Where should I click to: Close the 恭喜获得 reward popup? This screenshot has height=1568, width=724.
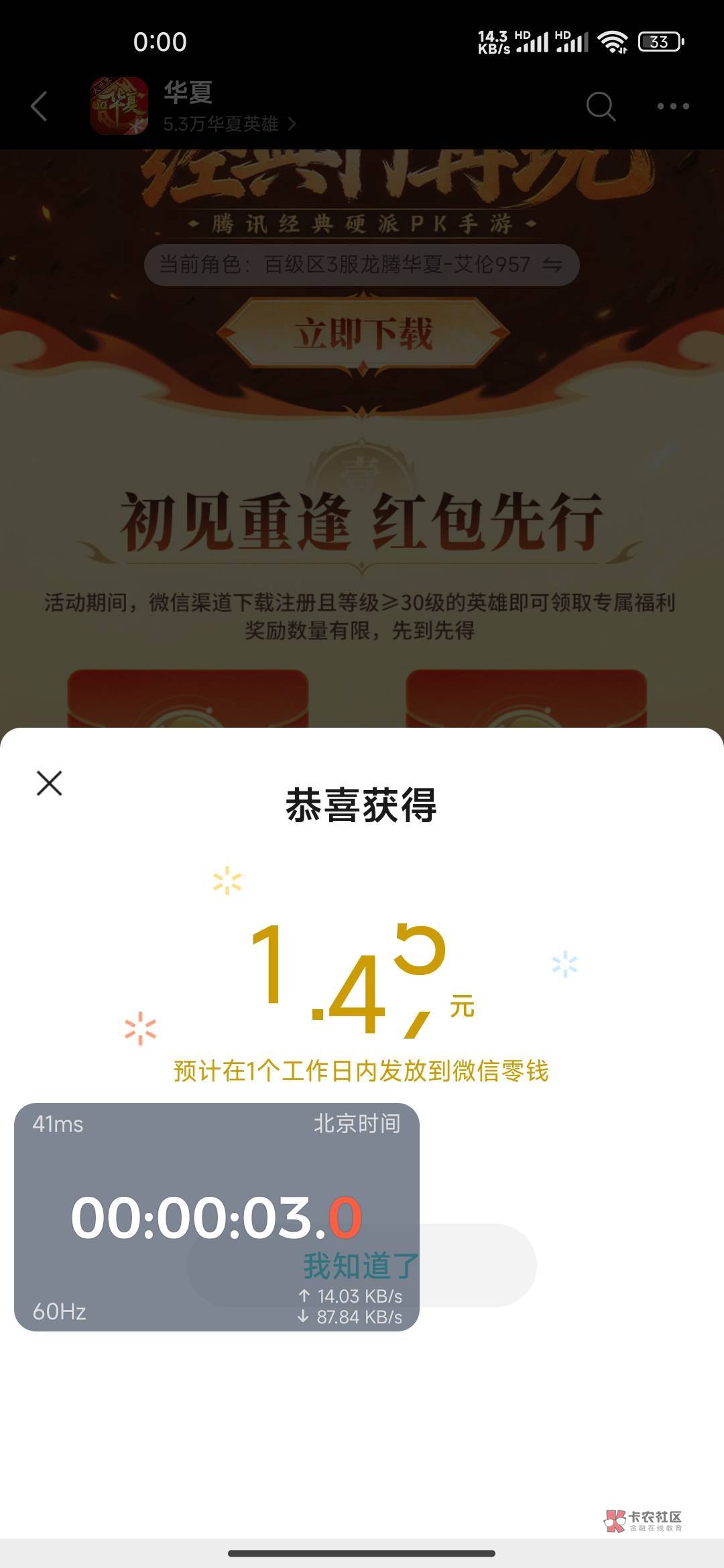tap(49, 783)
